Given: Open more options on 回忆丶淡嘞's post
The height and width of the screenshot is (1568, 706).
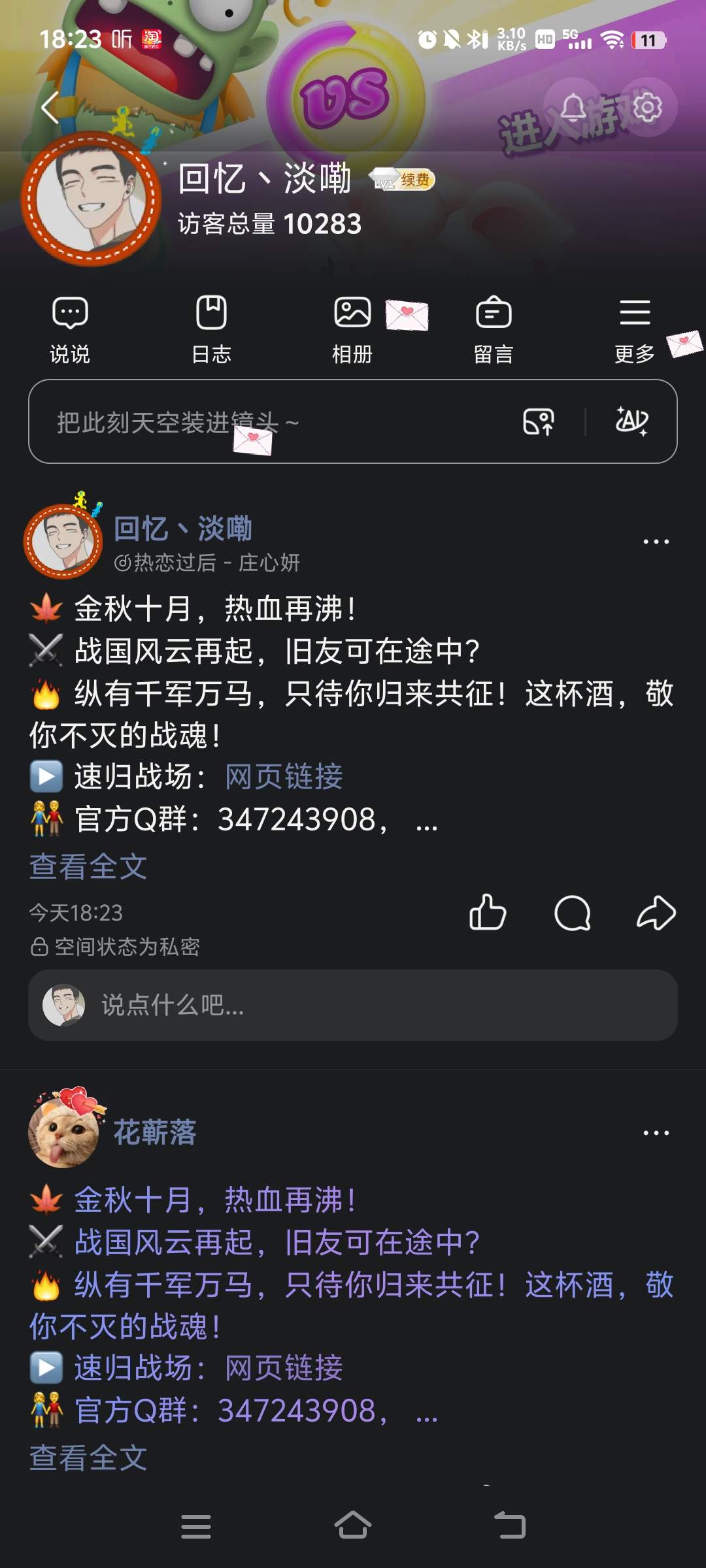Looking at the screenshot, I should pos(656,542).
